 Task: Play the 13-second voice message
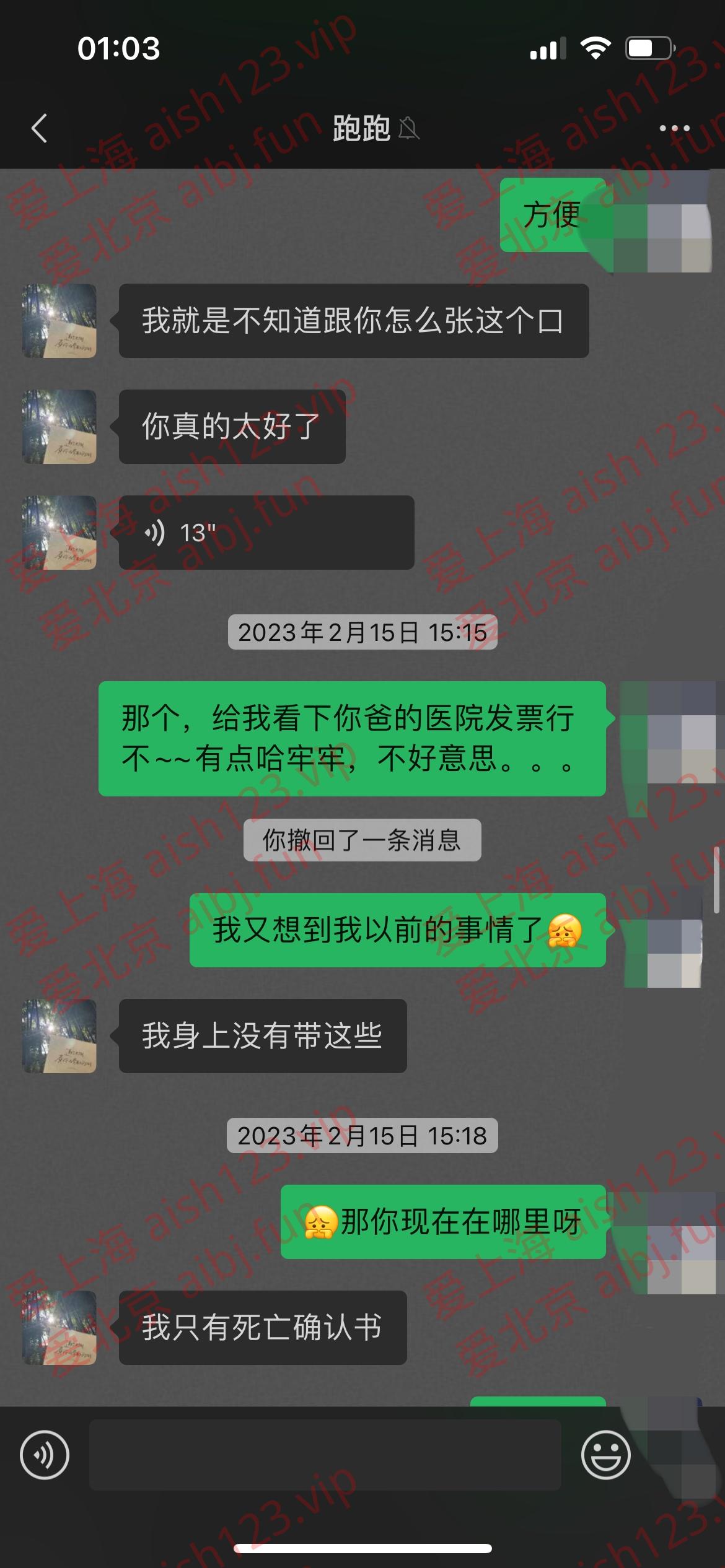(266, 533)
